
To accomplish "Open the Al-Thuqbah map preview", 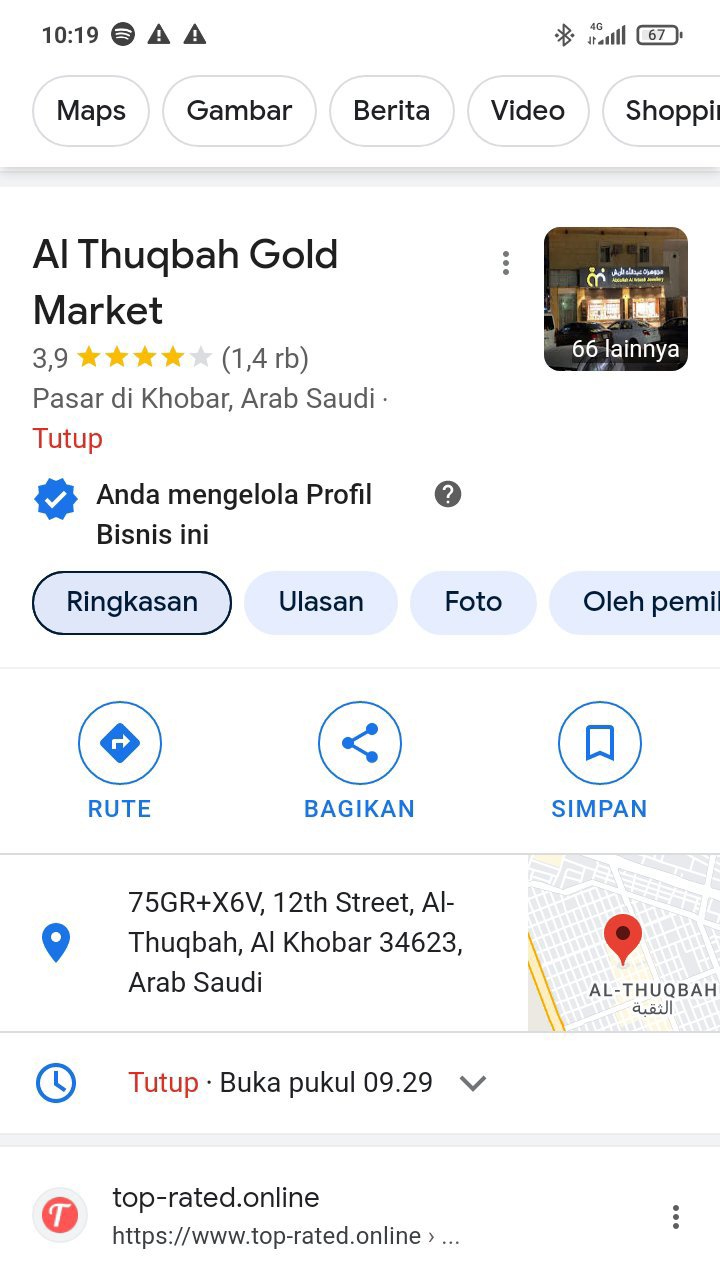I will point(624,943).
